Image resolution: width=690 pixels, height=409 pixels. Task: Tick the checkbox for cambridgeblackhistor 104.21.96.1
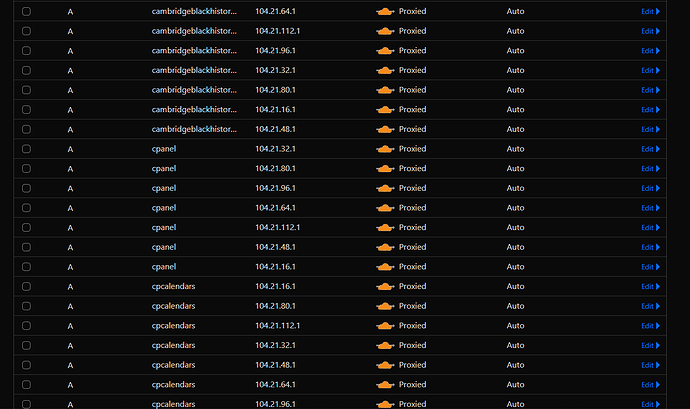pos(26,51)
